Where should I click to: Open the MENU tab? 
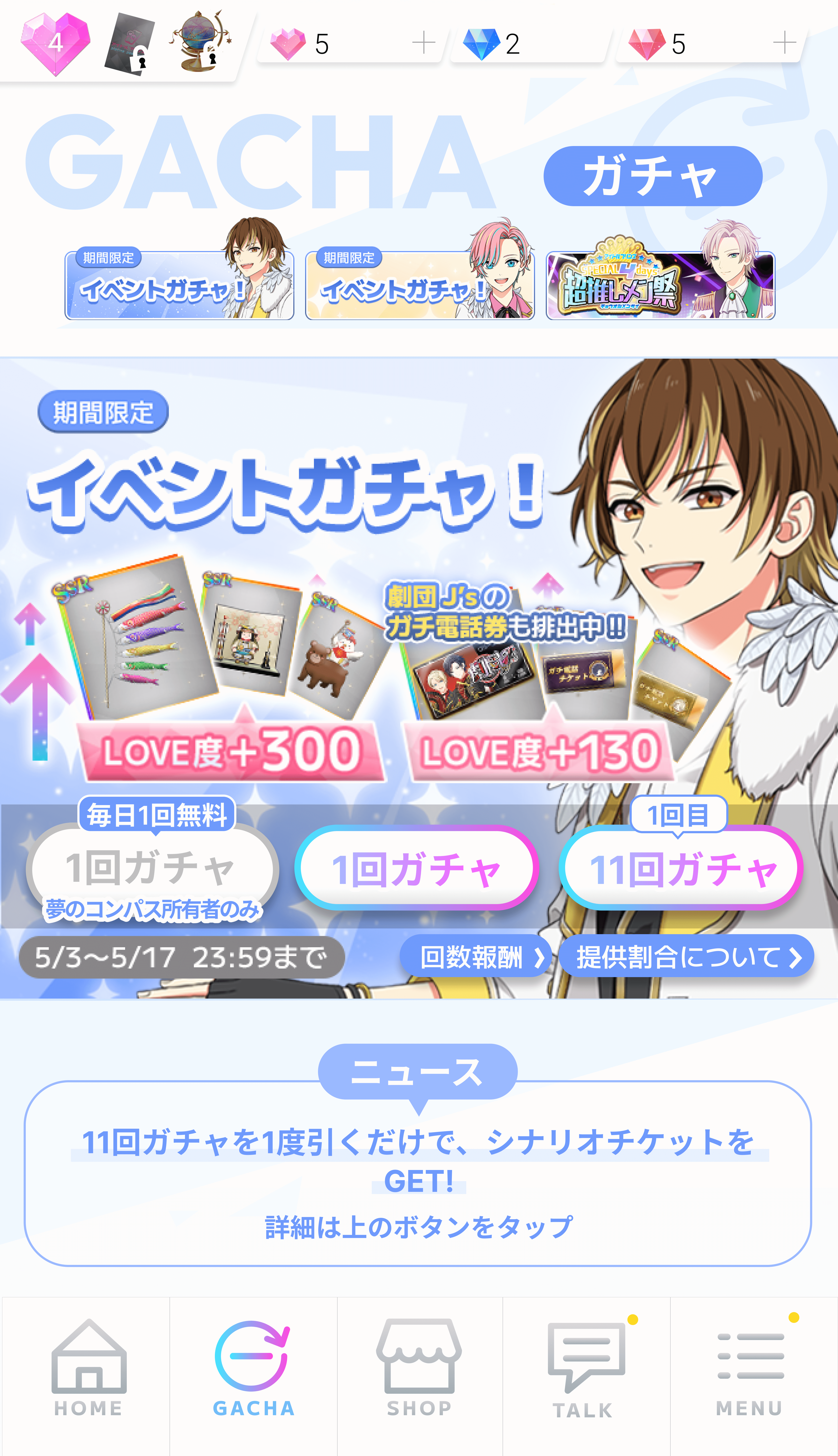750,1369
